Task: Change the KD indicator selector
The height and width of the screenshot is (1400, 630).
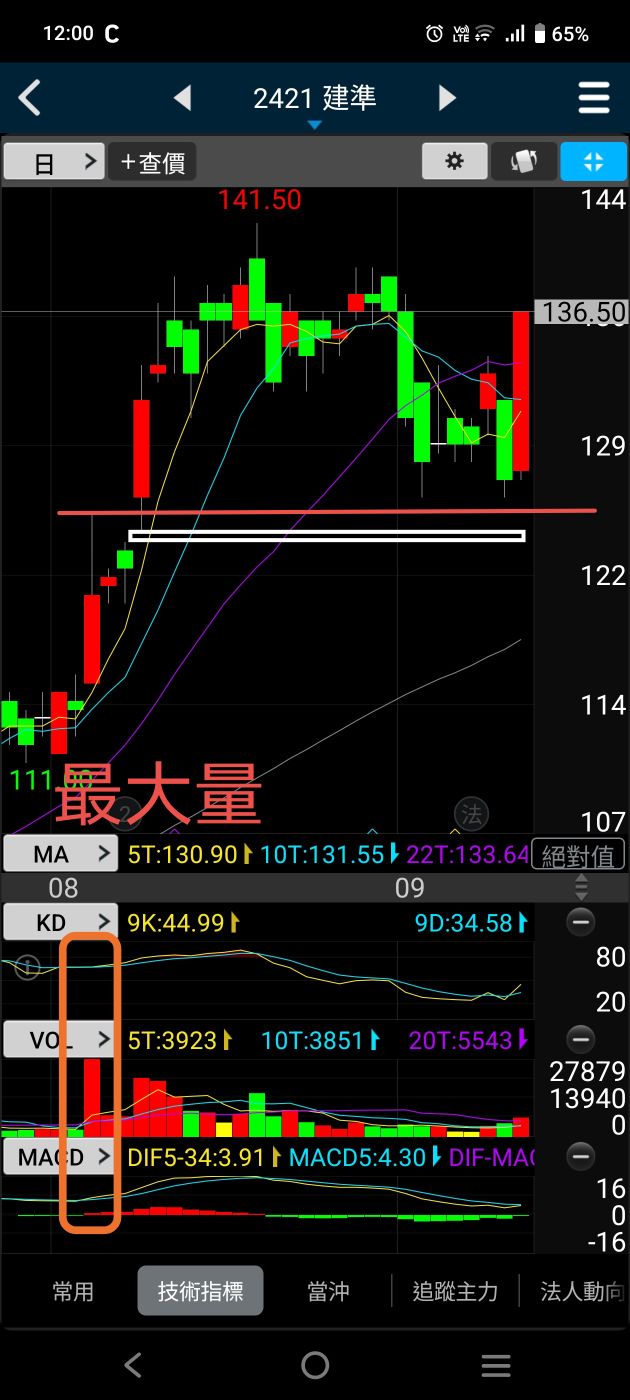Action: 61,922
